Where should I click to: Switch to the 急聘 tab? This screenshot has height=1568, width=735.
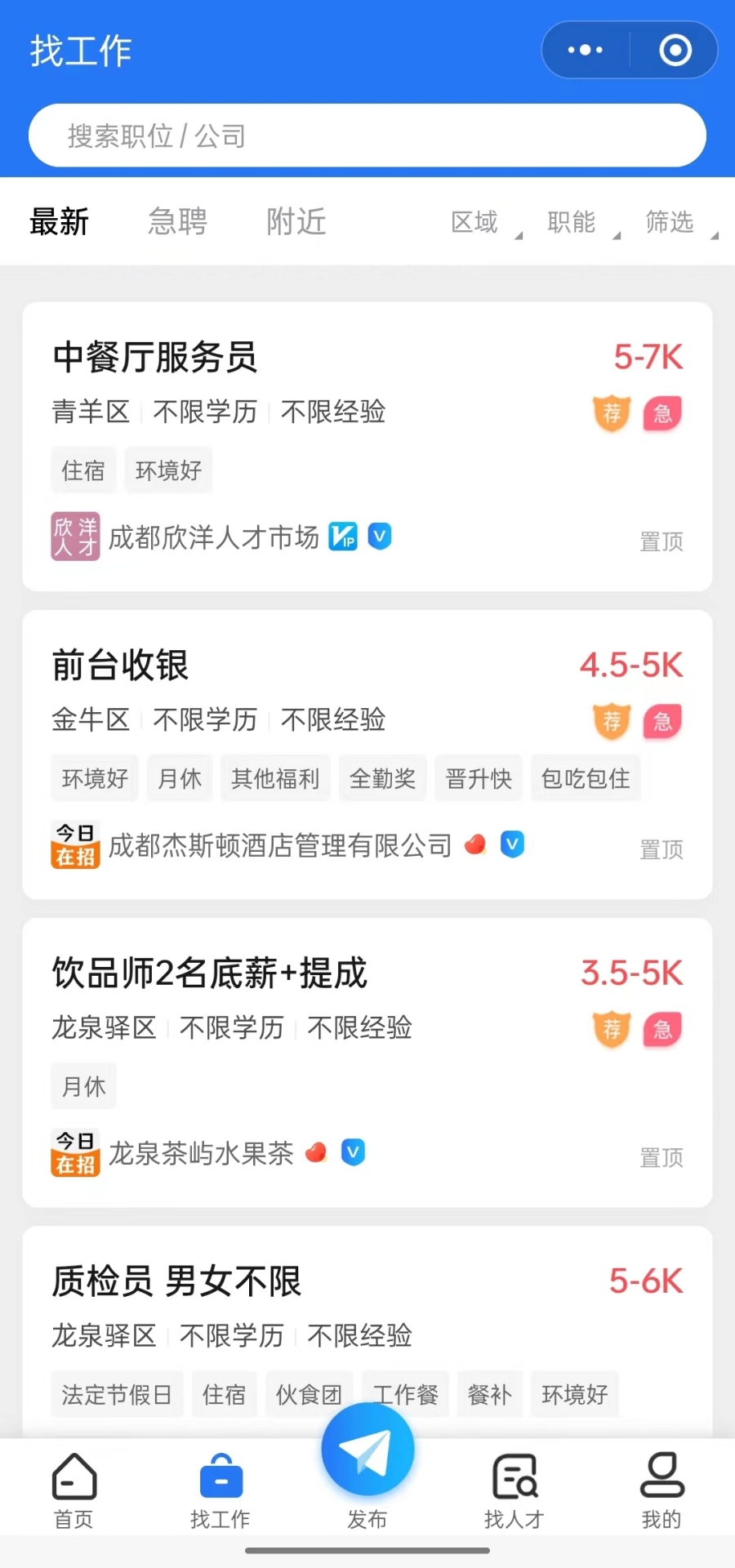coord(177,222)
